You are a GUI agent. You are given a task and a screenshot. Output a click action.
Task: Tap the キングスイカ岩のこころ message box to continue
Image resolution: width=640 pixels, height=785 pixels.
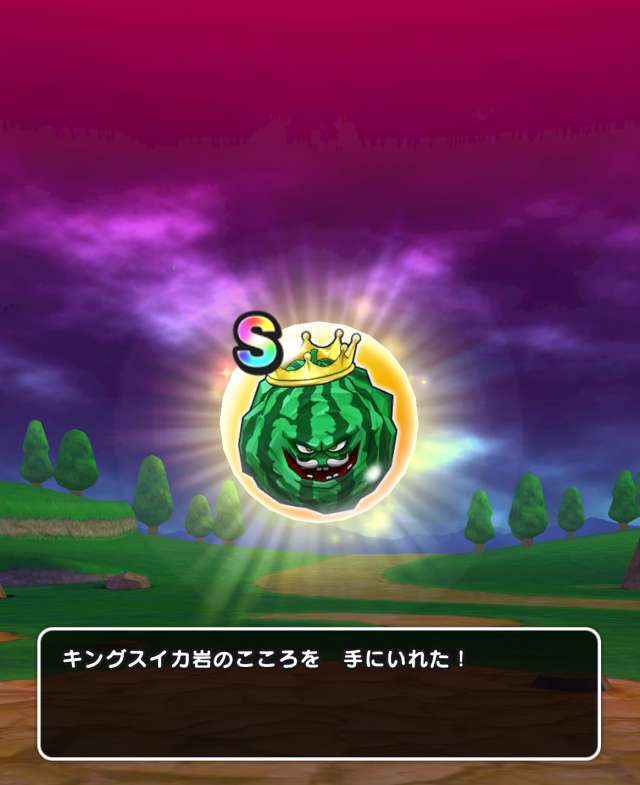[x=319, y=693]
